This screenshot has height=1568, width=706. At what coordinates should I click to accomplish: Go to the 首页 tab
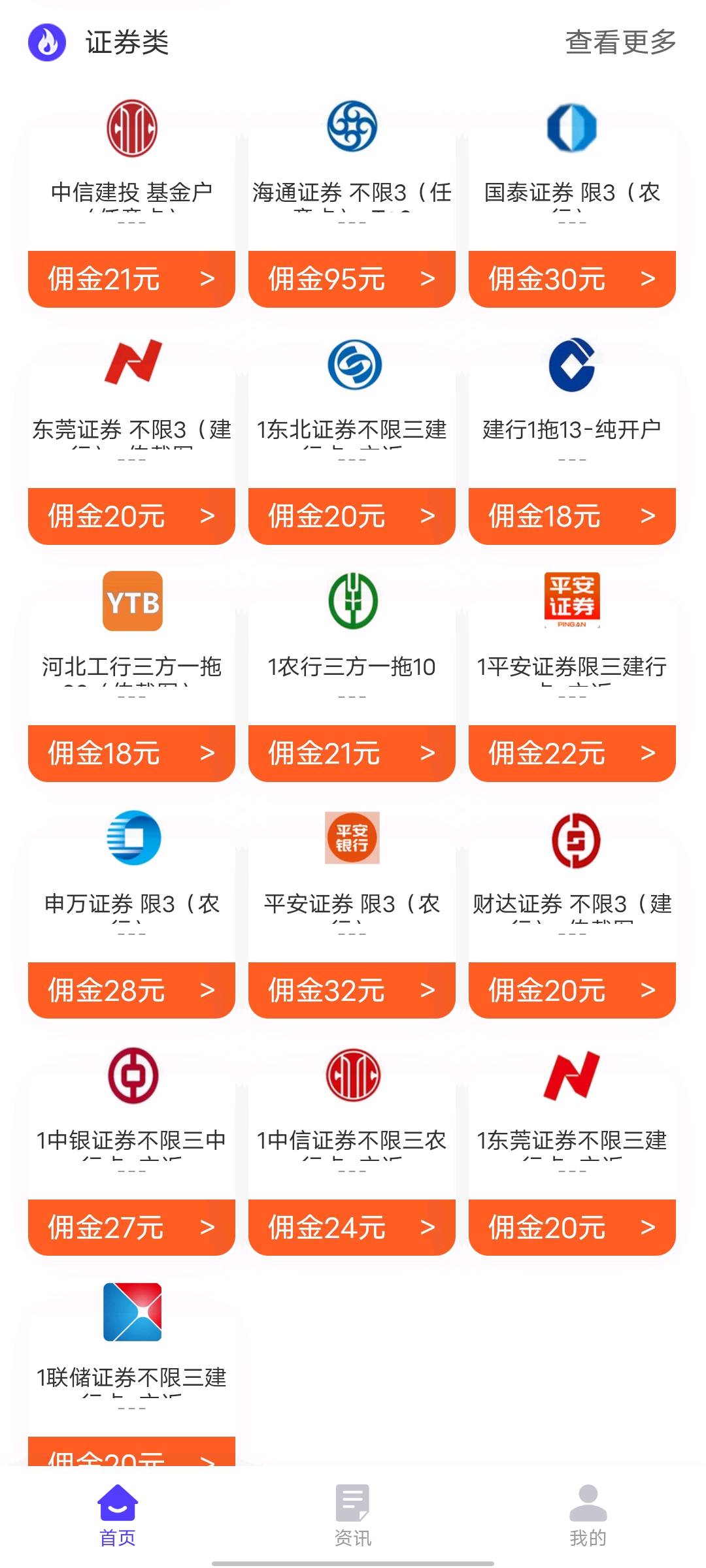[x=118, y=1516]
